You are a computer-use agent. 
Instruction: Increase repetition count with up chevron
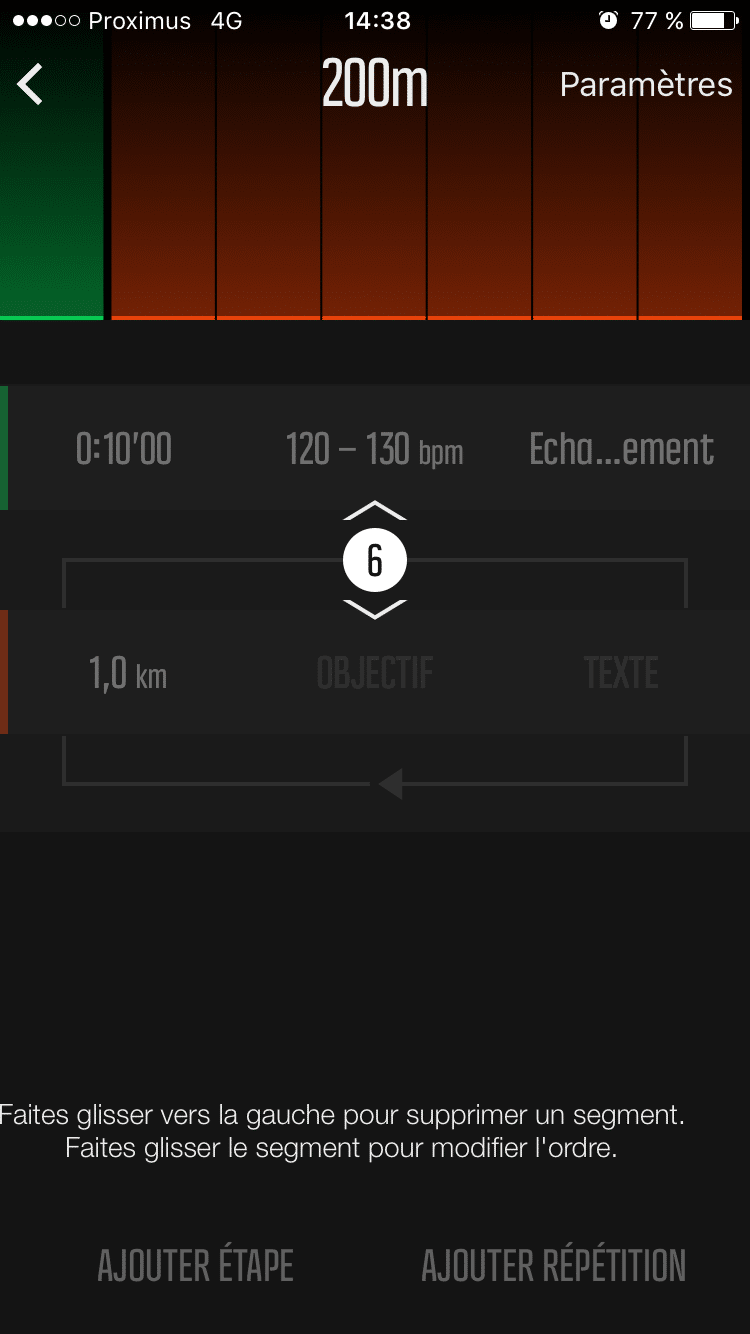point(375,511)
